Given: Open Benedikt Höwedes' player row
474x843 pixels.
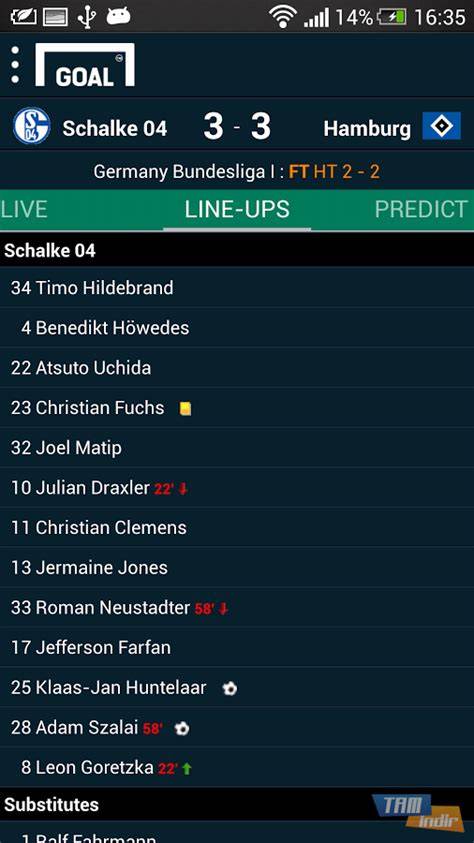Looking at the screenshot, I should tap(237, 327).
